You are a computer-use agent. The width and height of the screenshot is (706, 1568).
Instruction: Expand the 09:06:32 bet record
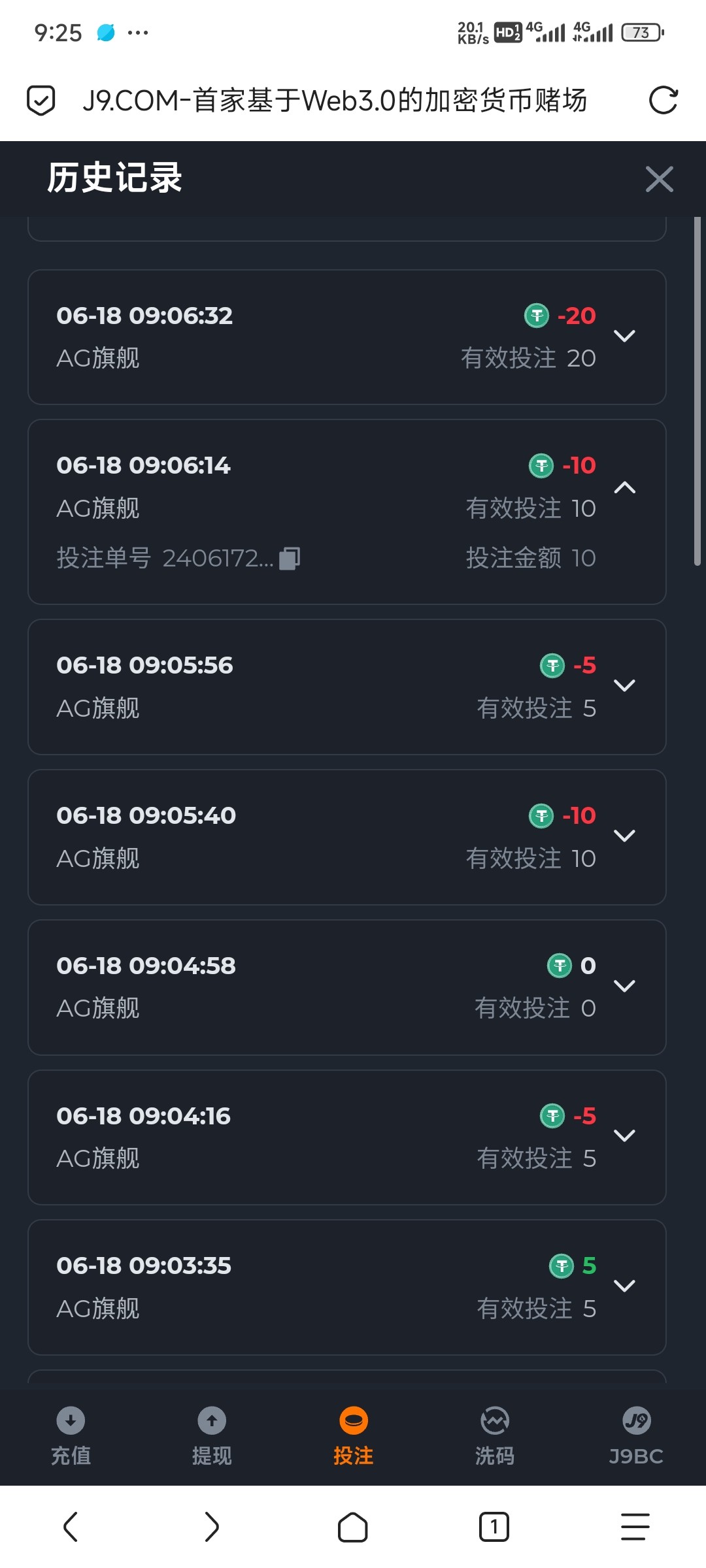coord(626,336)
